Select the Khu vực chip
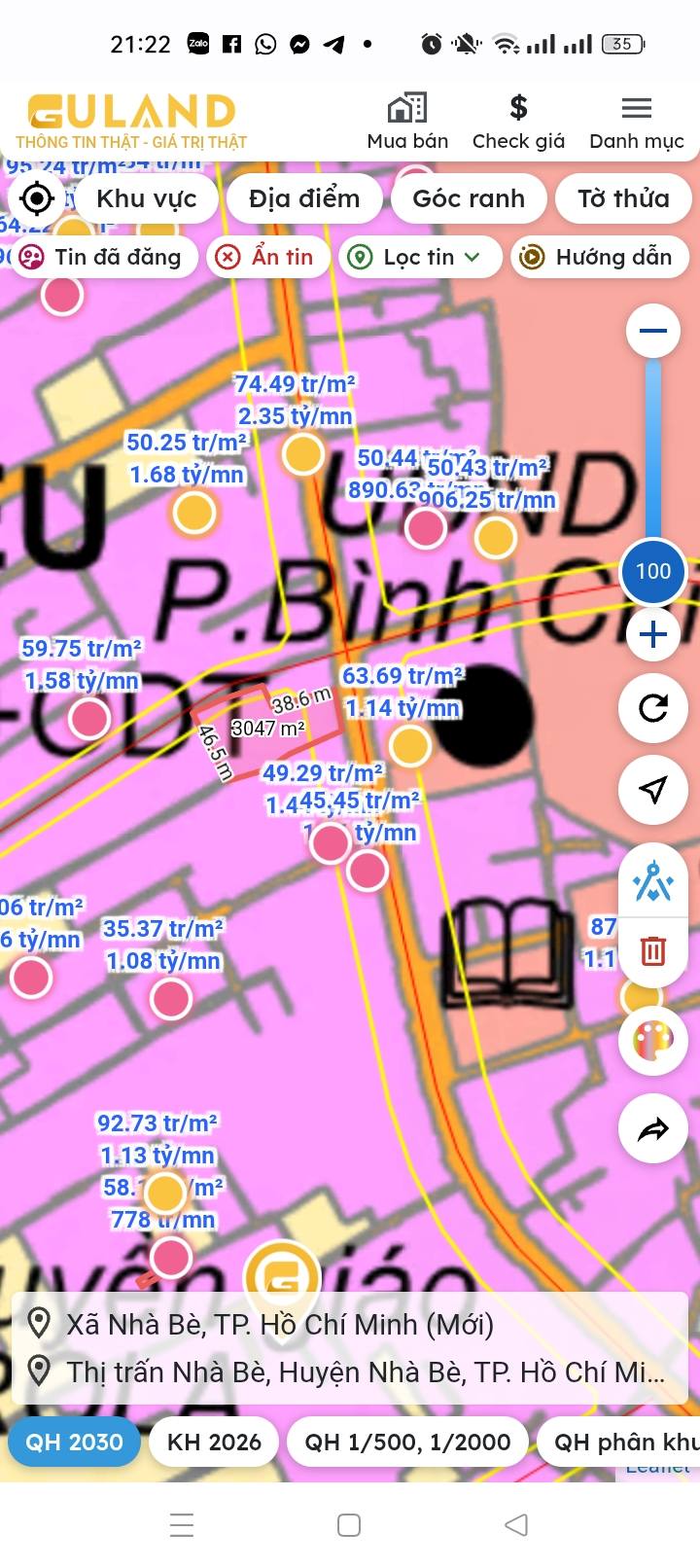Screen dimensions: 700x1568 click(146, 198)
